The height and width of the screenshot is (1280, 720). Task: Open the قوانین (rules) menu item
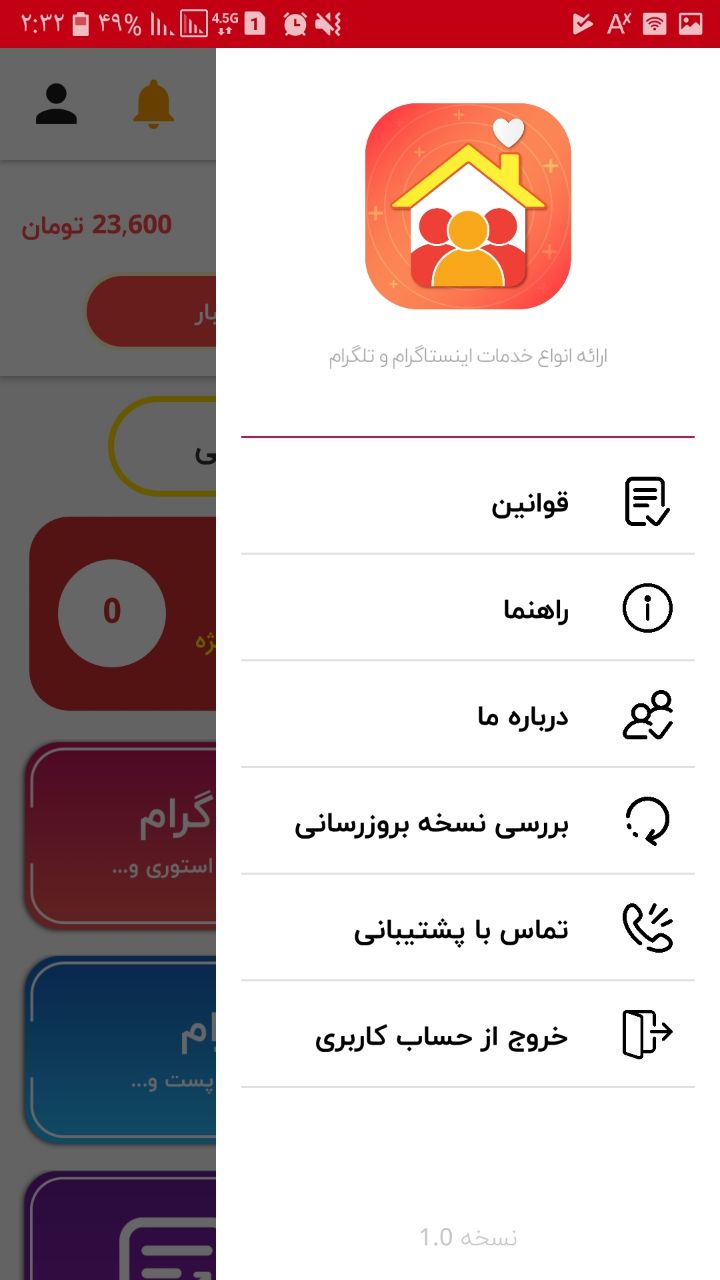[530, 502]
